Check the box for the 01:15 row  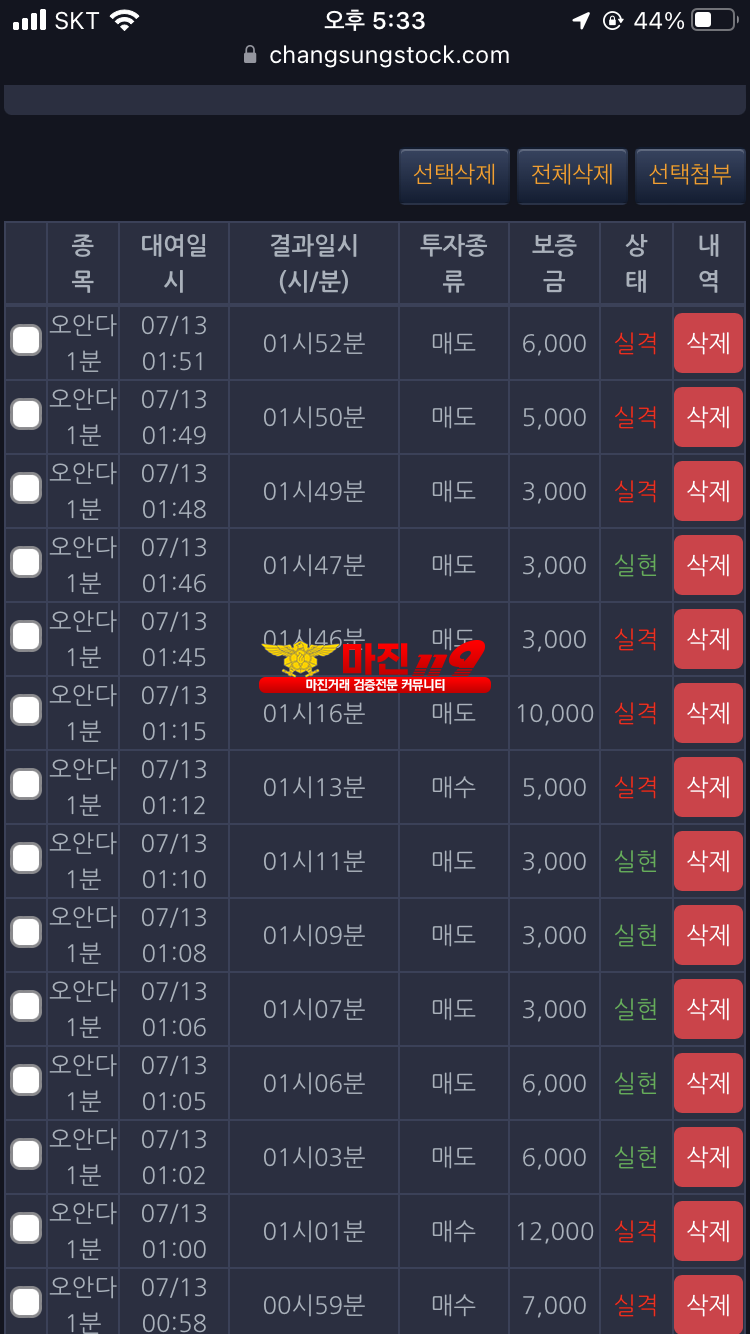coord(25,711)
